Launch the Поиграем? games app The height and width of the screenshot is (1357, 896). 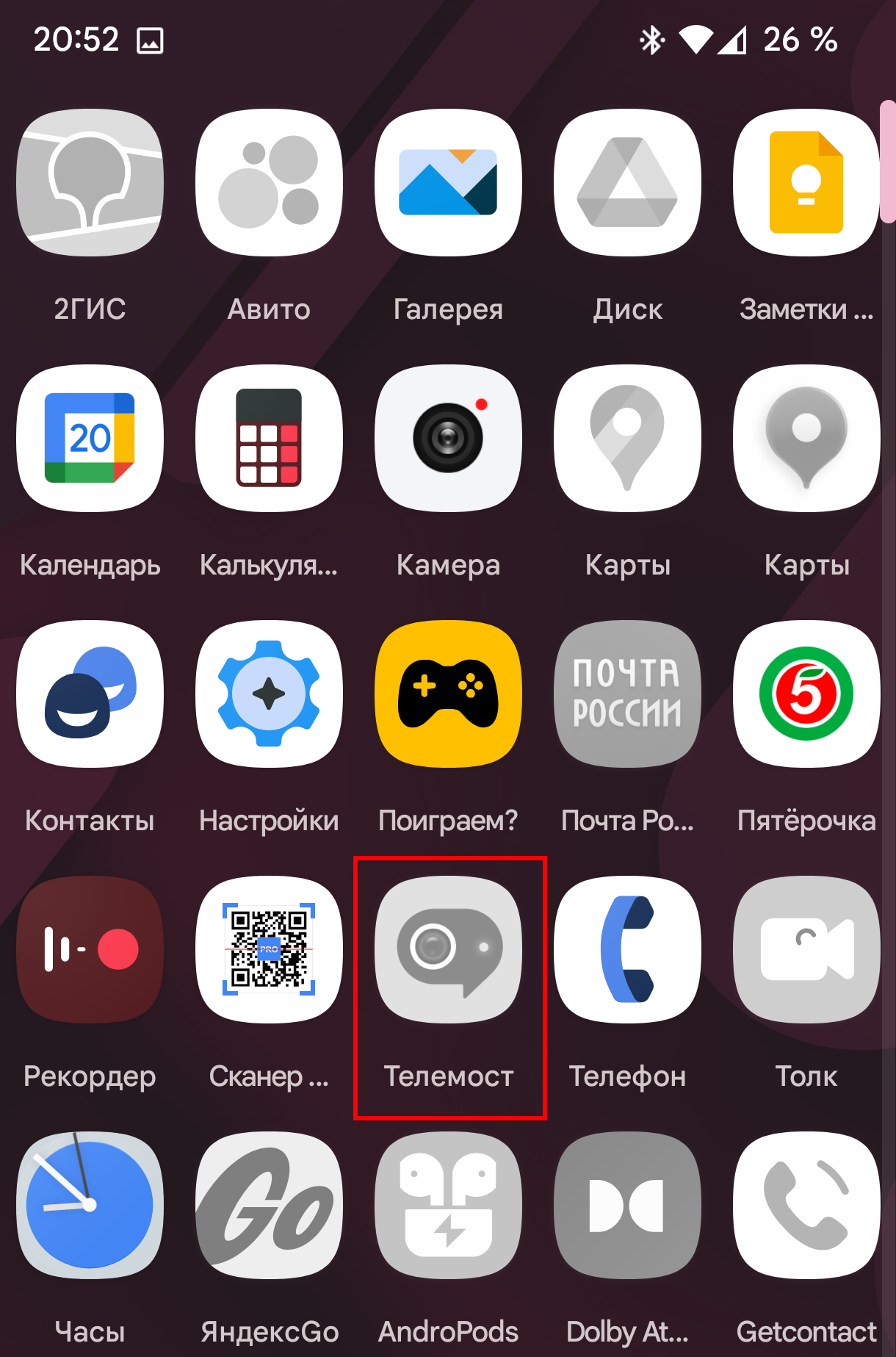448,694
